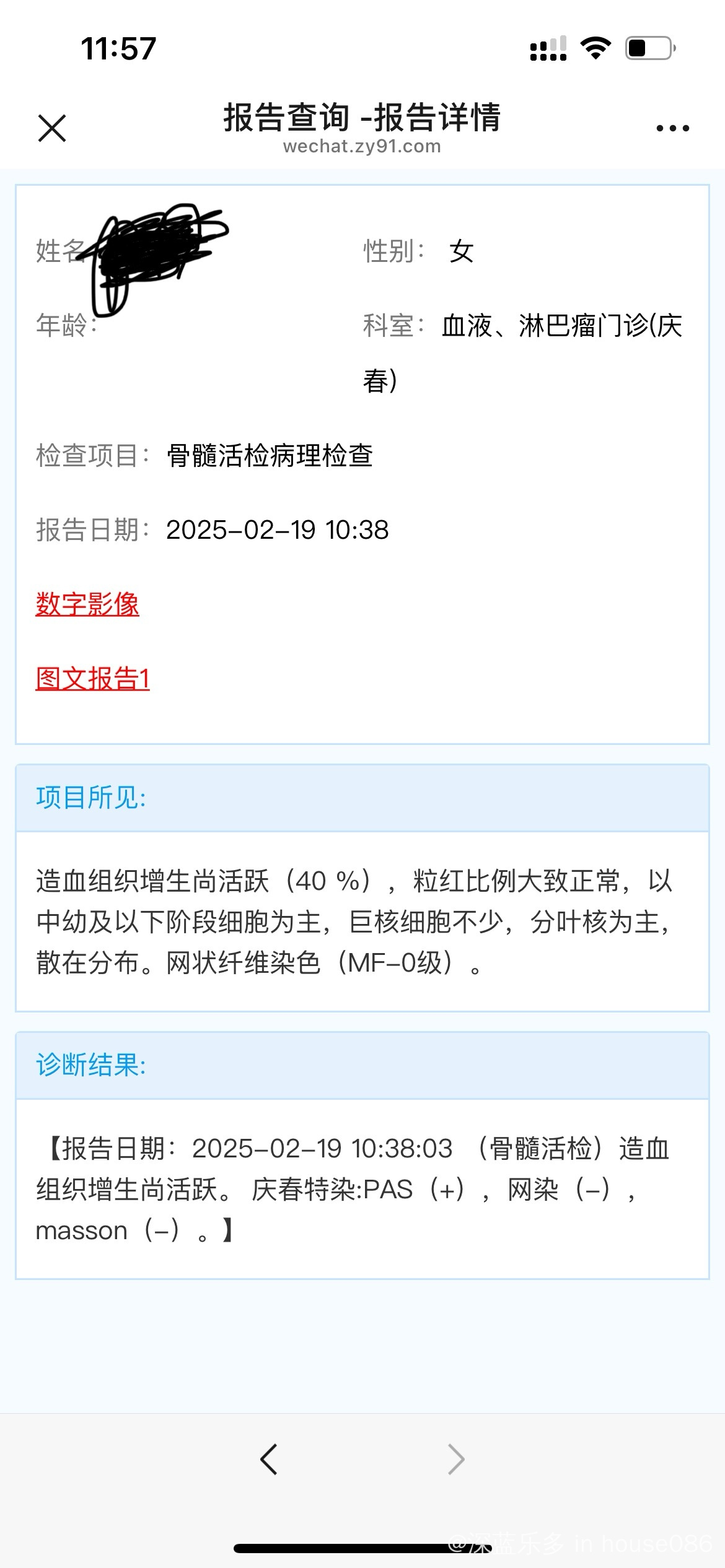This screenshot has width=725, height=1568.
Task: Go back to the previous page
Action: tap(268, 1460)
